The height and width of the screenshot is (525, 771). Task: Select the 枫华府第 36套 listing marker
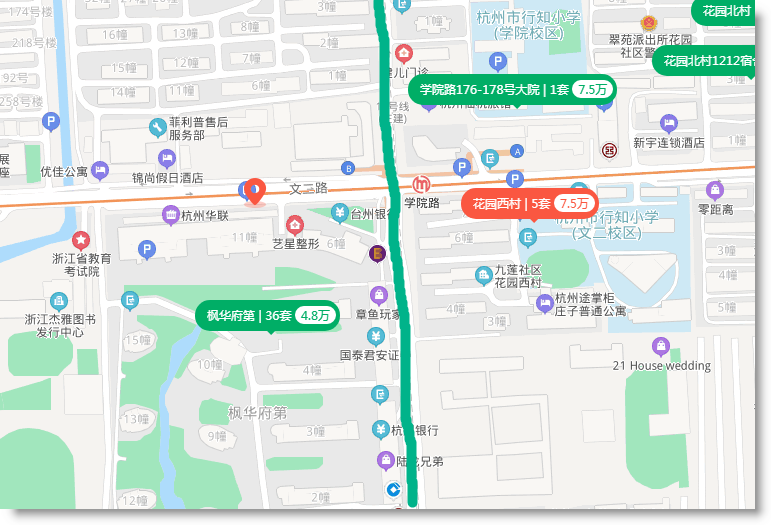[x=266, y=315]
